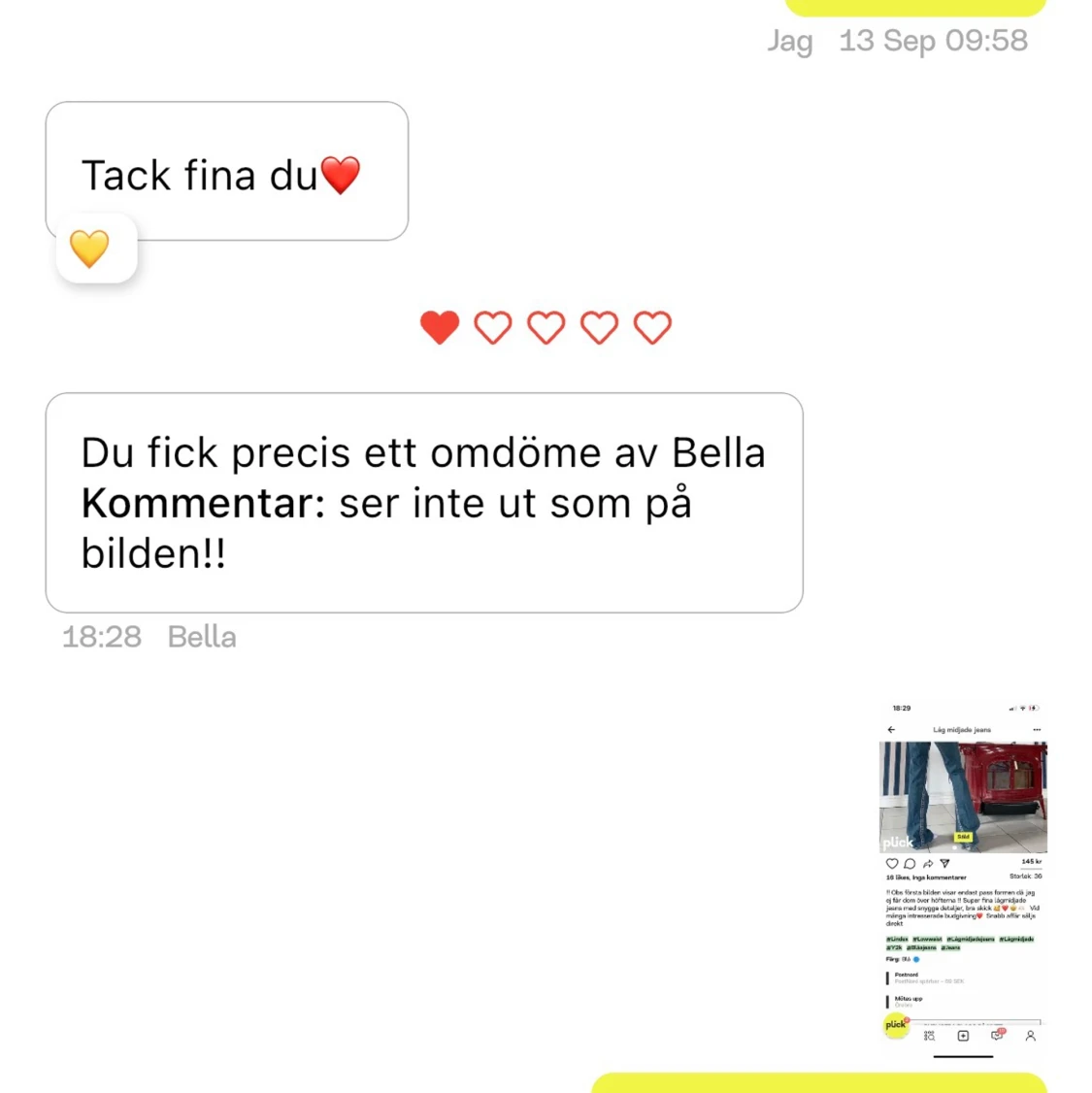The width and height of the screenshot is (1092, 1093).
Task: Switch to the Plick search tab
Action: [930, 1036]
